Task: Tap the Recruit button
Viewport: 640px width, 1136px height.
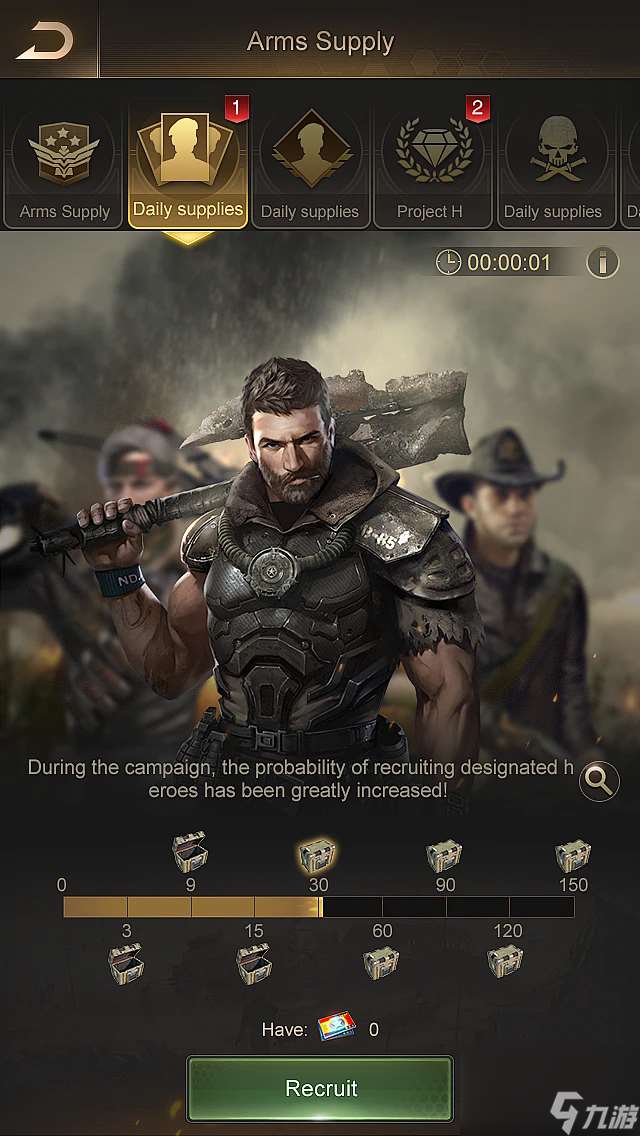Action: 320,1089
